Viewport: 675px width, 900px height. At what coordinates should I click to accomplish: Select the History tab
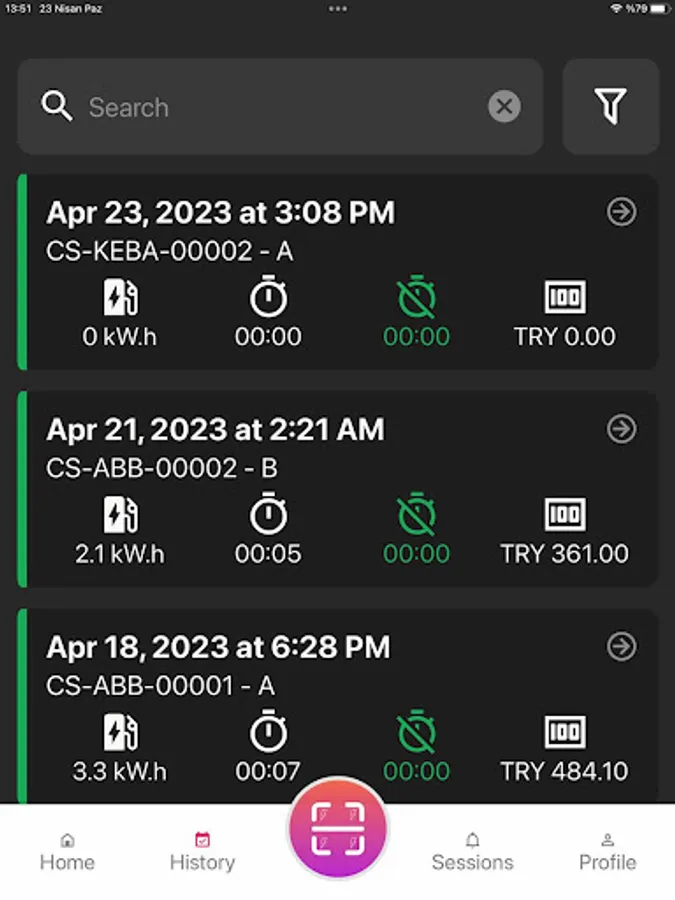coord(202,852)
